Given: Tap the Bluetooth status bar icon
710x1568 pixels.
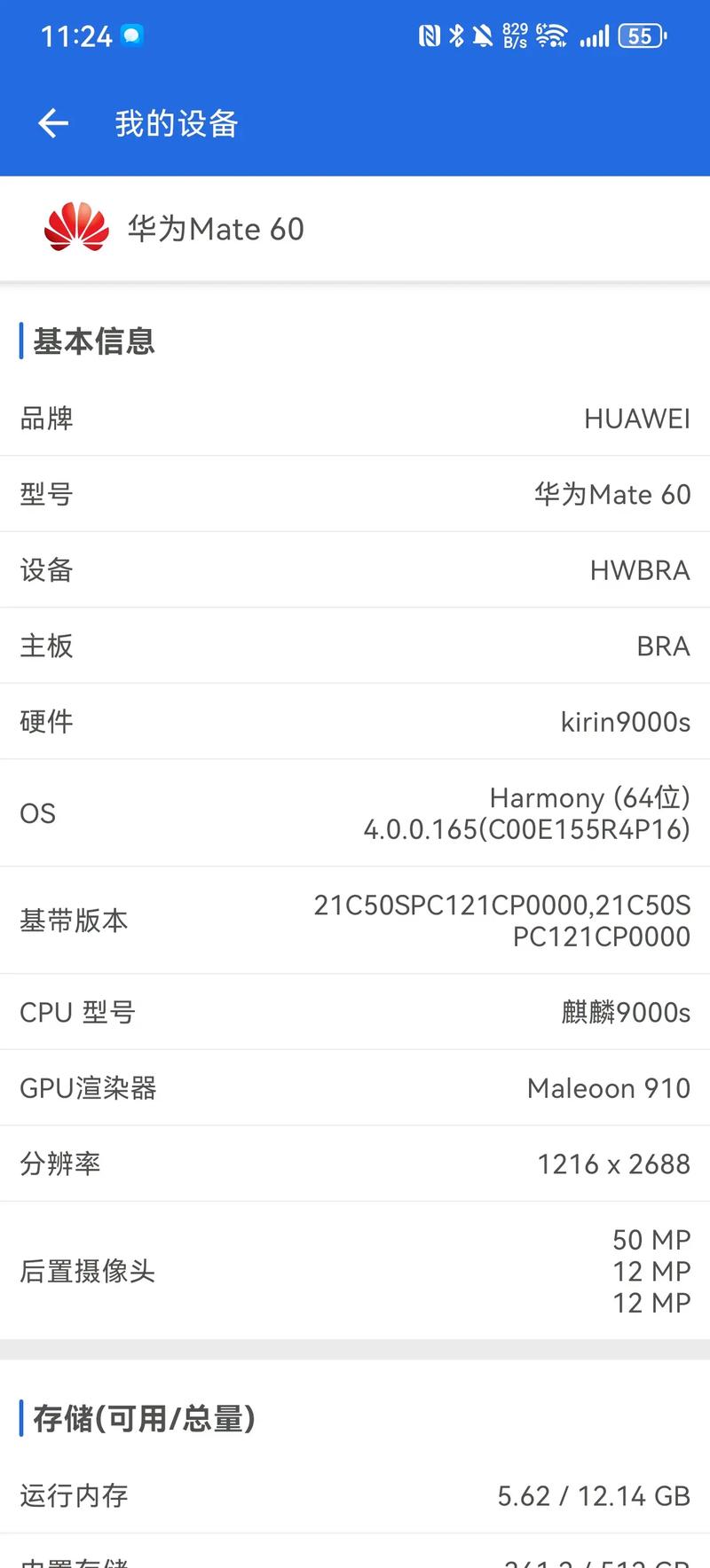Looking at the screenshot, I should click(456, 35).
